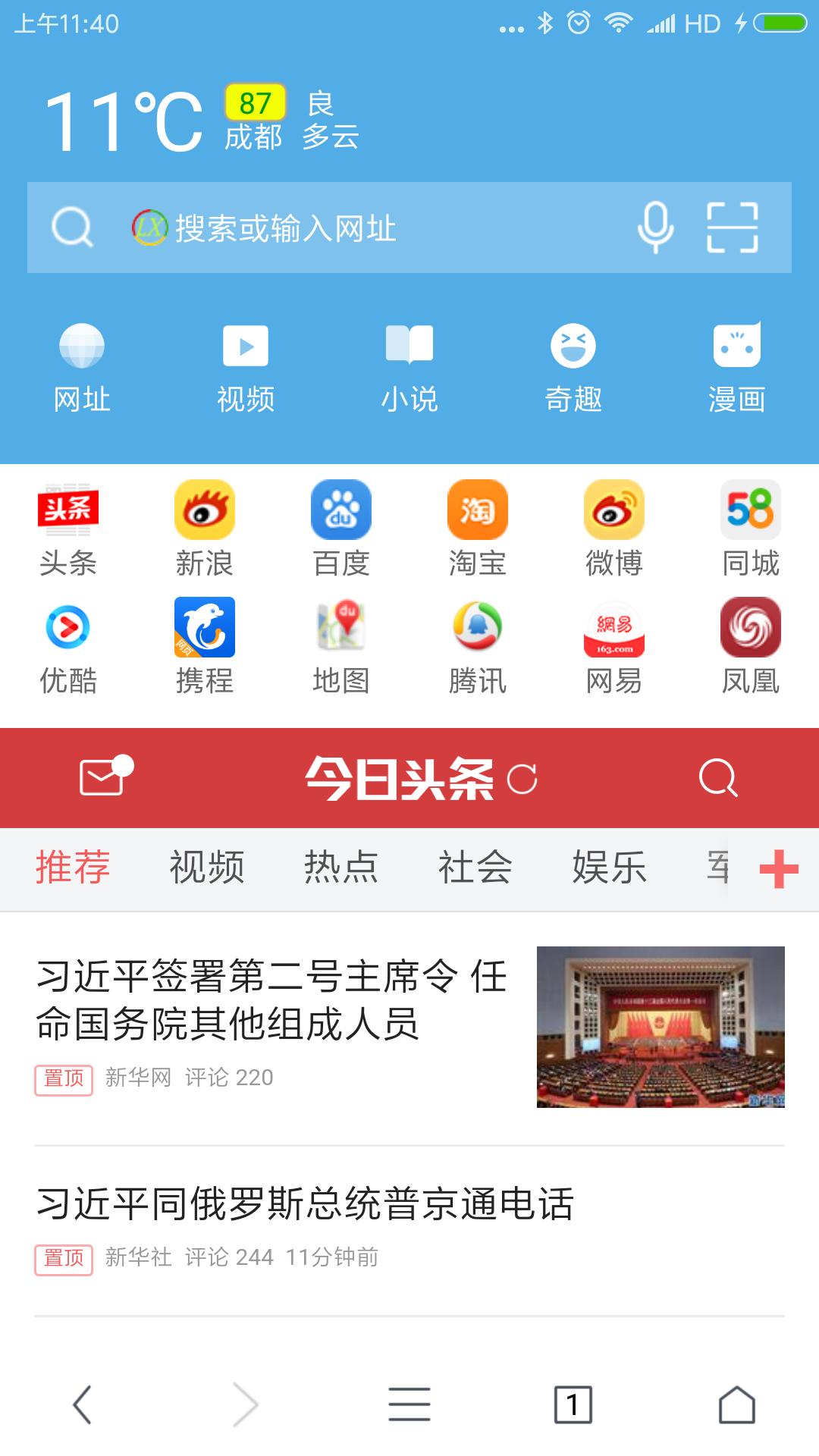Open the voice search microphone
The image size is (819, 1456).
click(x=654, y=227)
